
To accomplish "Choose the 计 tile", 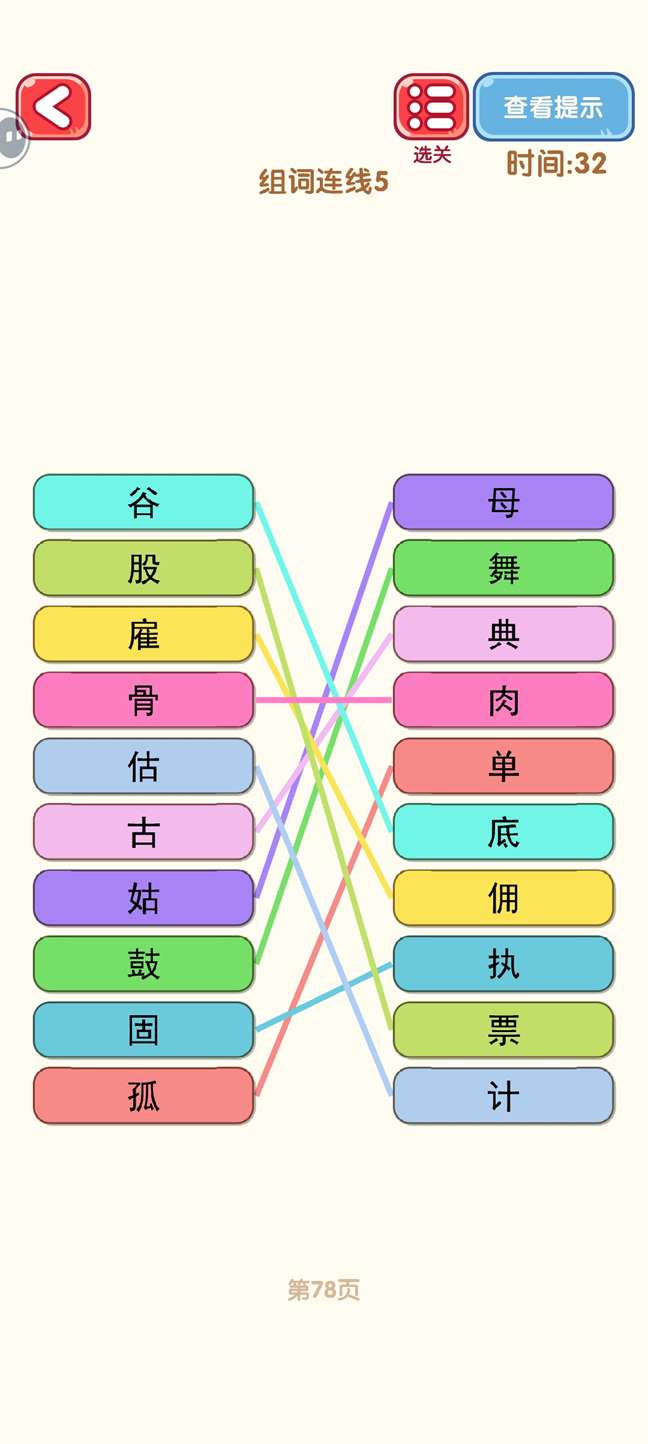I will 503,1096.
